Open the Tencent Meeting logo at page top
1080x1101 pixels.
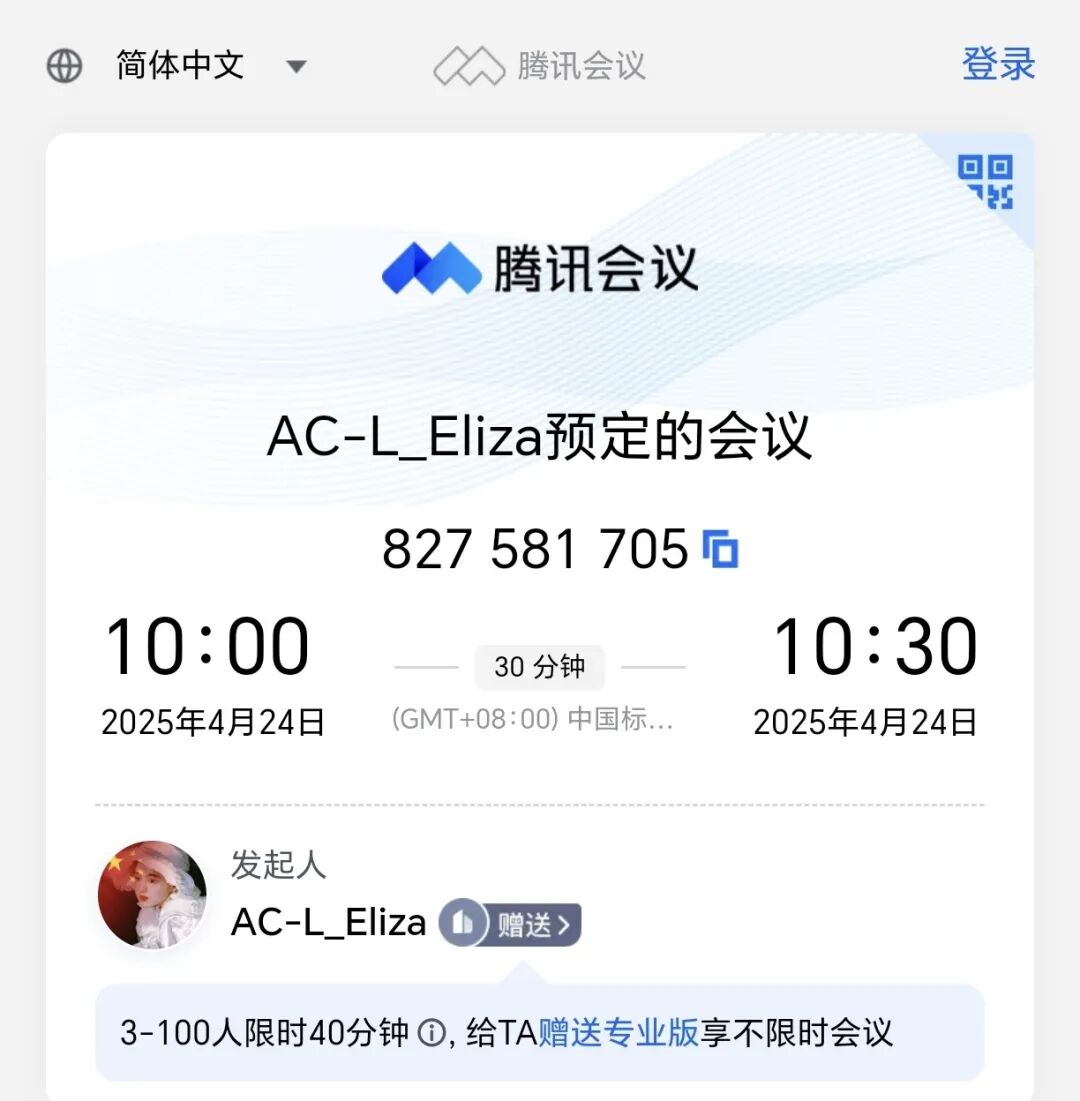(x=540, y=64)
